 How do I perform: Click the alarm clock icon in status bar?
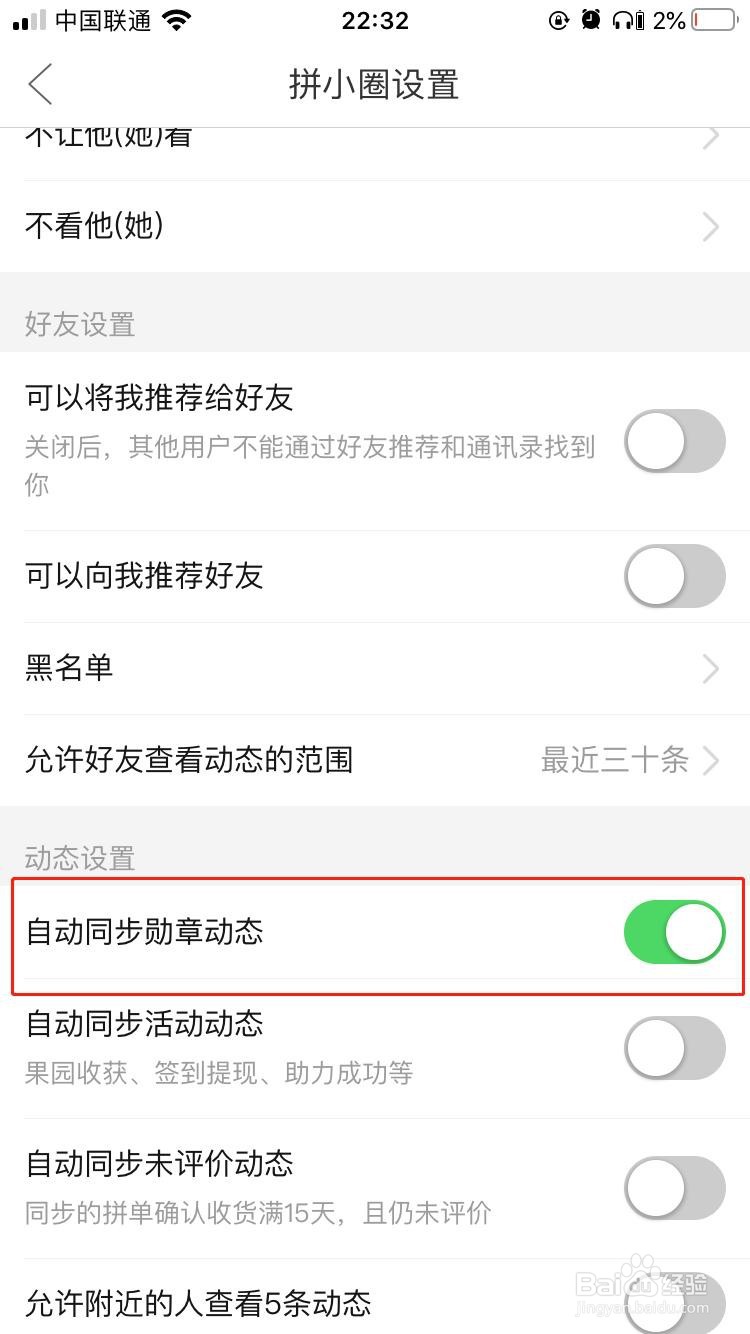coord(590,20)
